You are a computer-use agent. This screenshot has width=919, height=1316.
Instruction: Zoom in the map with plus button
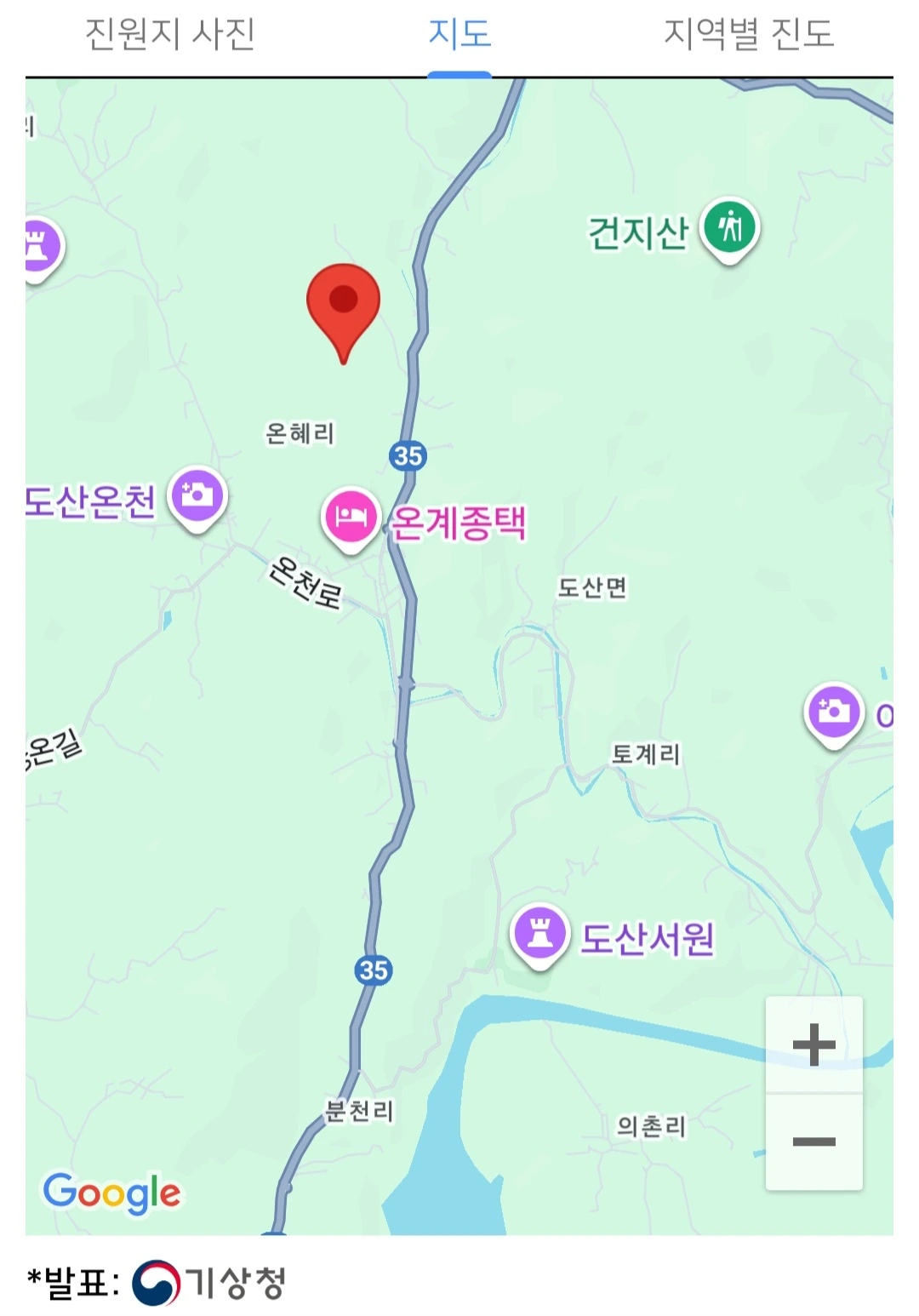pos(813,1044)
